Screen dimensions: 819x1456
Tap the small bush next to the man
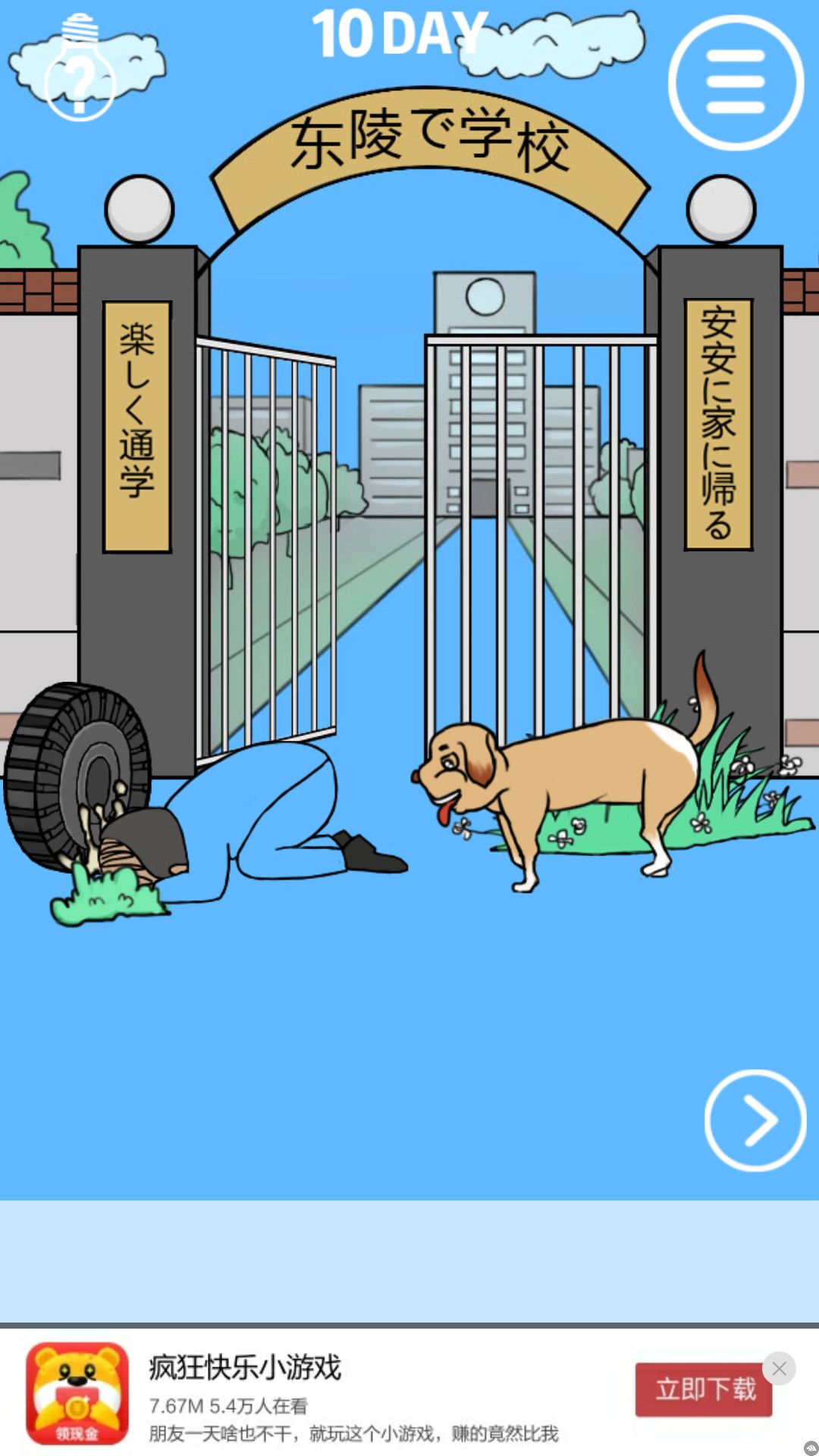coord(106,902)
